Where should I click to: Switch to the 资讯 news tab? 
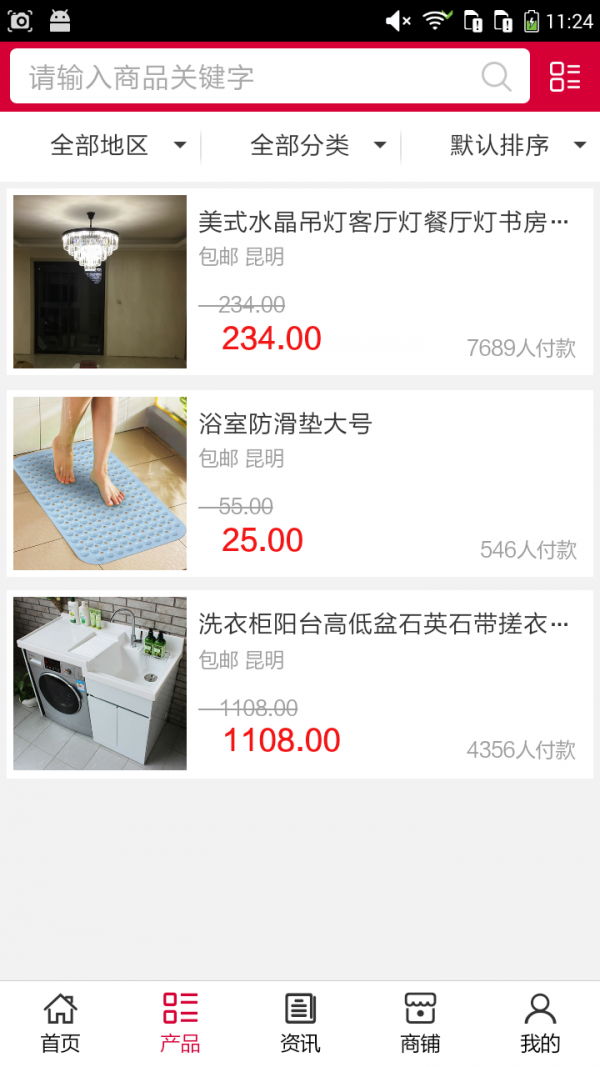point(300,1023)
